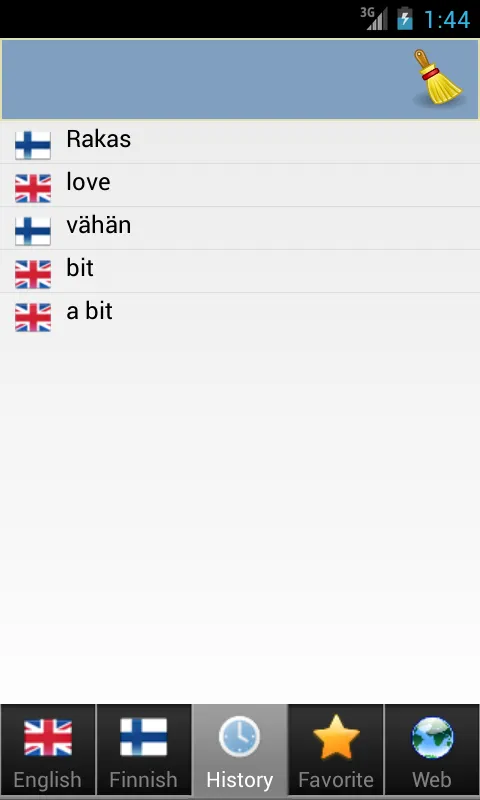The height and width of the screenshot is (800, 480).
Task: Clear history with the broom icon
Action: point(438,78)
